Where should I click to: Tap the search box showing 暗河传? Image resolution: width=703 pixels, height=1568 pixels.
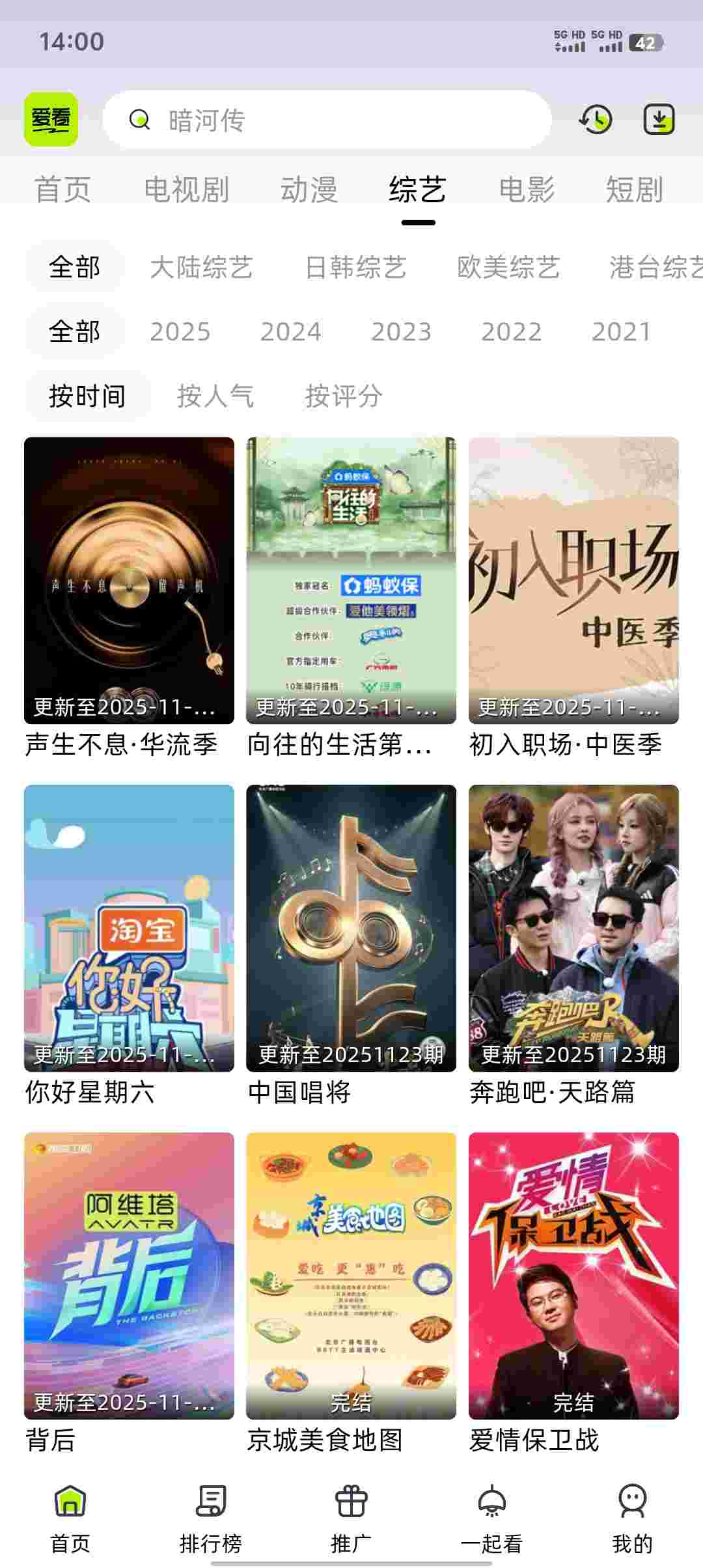click(327, 120)
